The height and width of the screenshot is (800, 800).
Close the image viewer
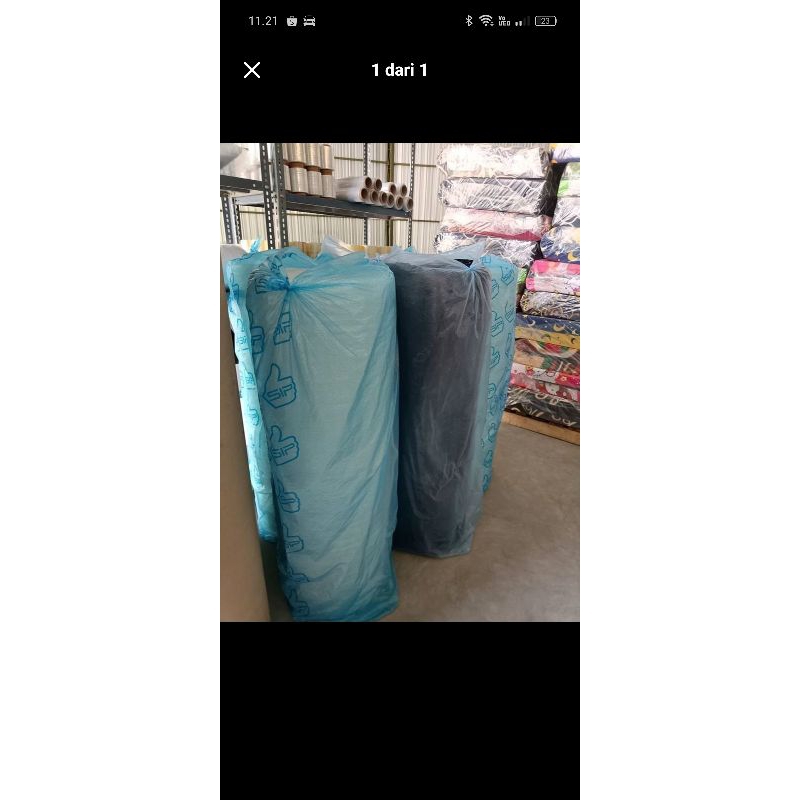[252, 70]
